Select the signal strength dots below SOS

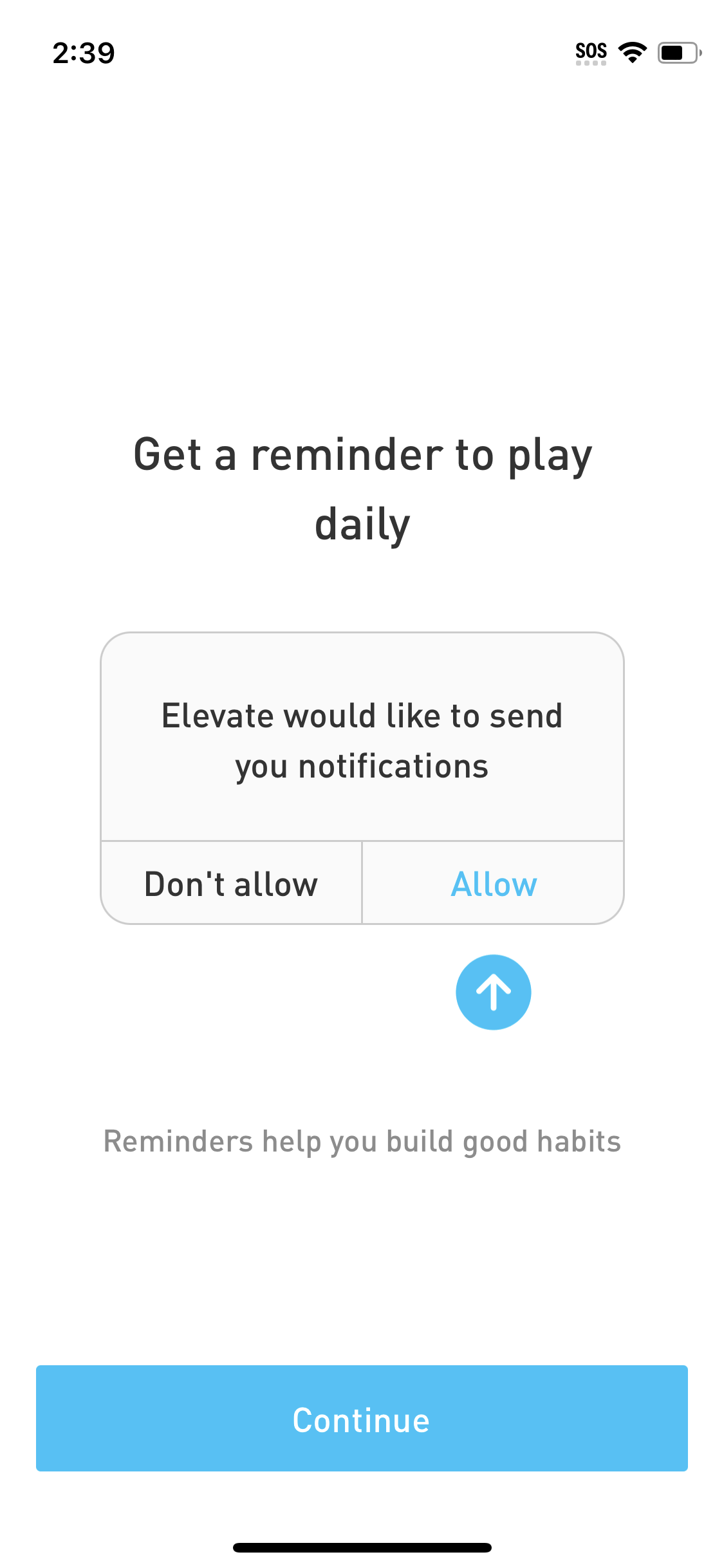[590, 64]
